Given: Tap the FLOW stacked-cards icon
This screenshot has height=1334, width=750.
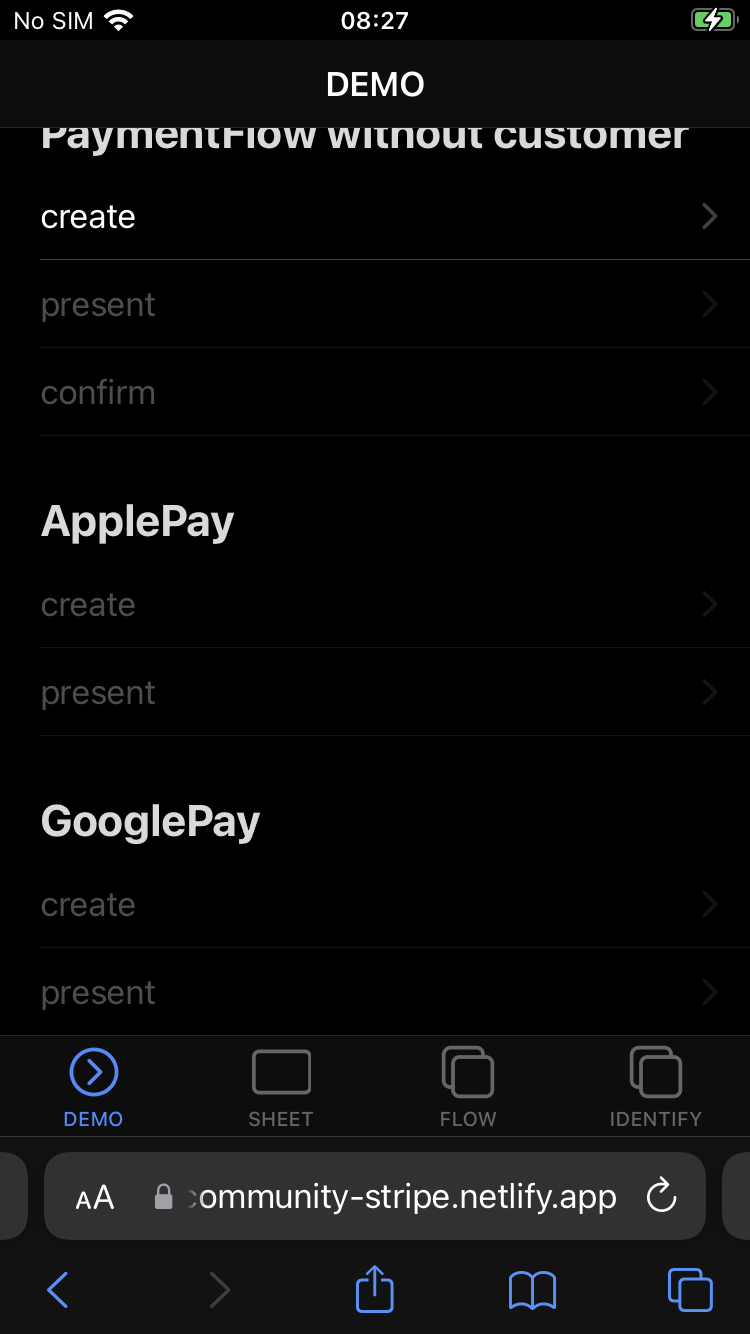Looking at the screenshot, I should 468,1069.
